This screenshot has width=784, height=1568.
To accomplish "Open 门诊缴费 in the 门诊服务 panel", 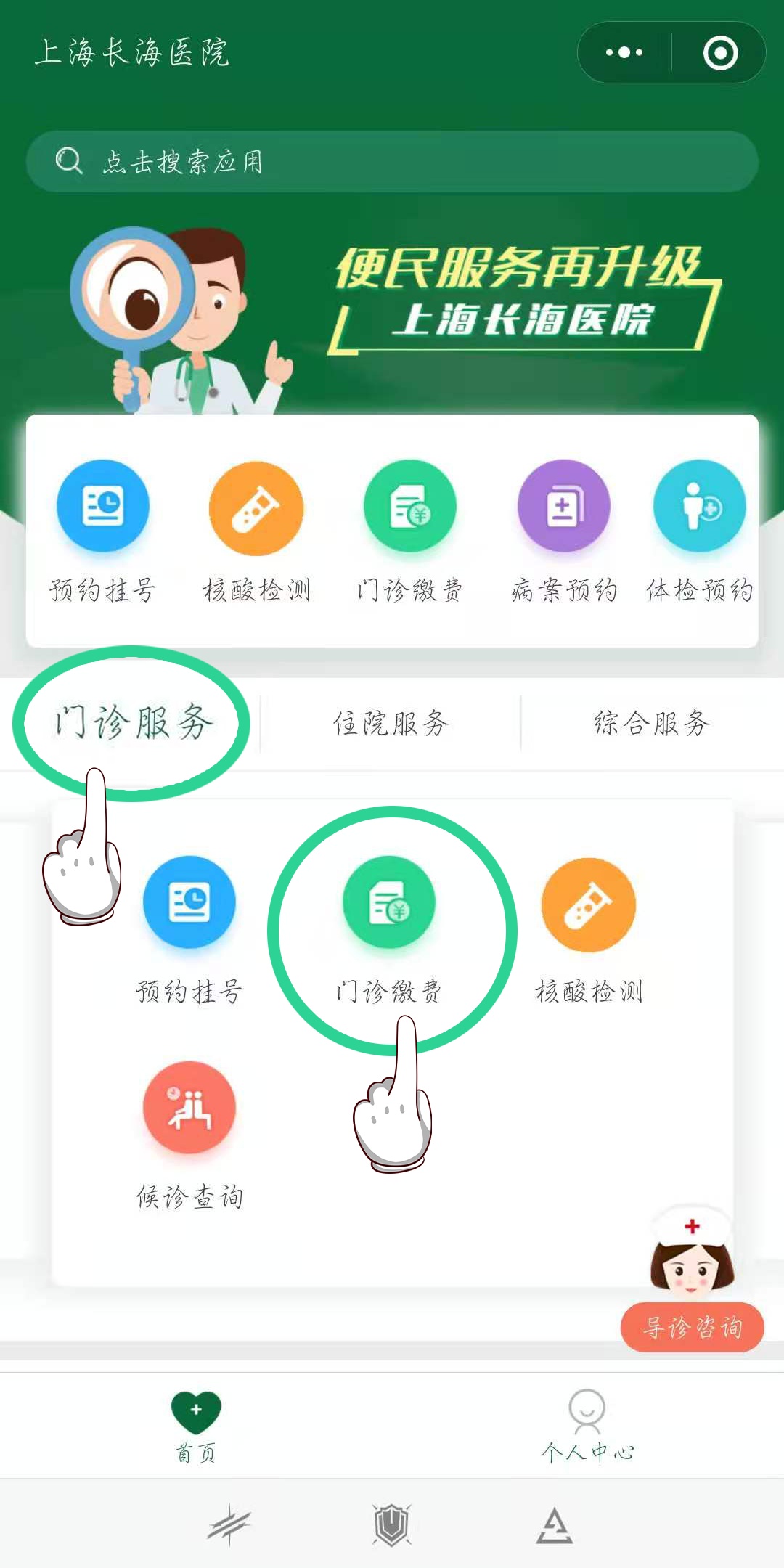I will click(389, 929).
